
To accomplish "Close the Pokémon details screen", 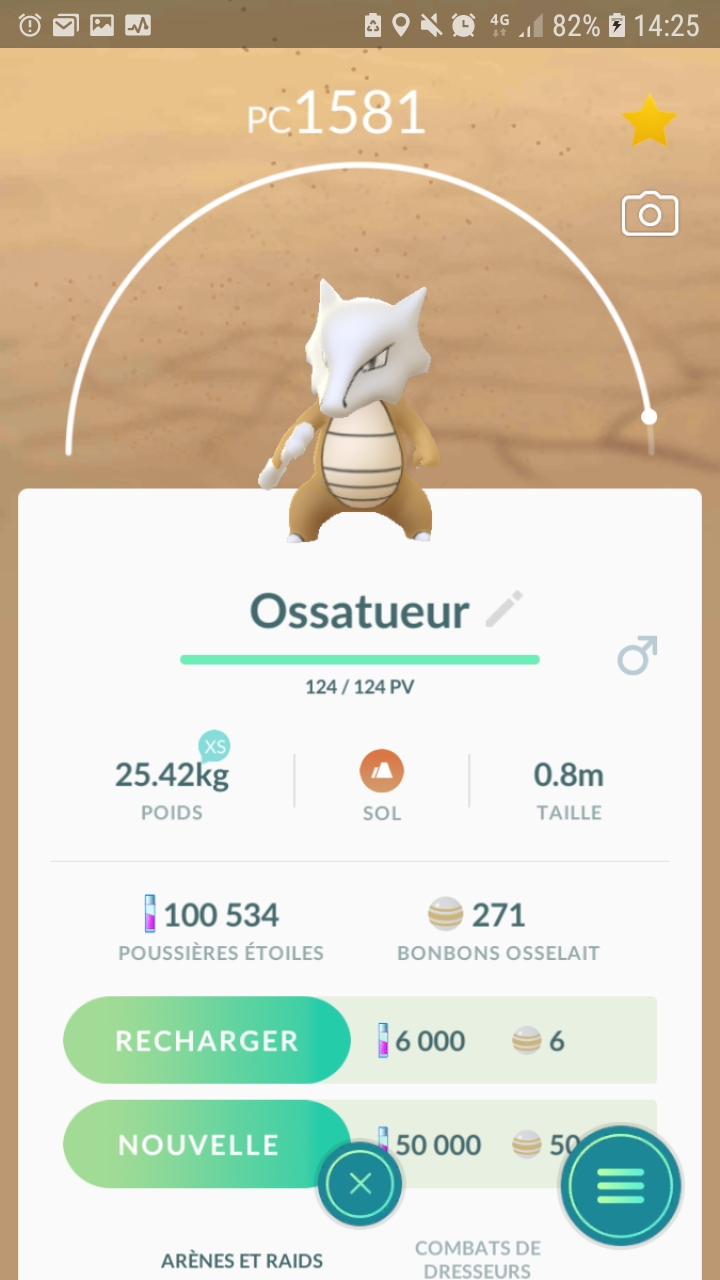I will tap(360, 1185).
